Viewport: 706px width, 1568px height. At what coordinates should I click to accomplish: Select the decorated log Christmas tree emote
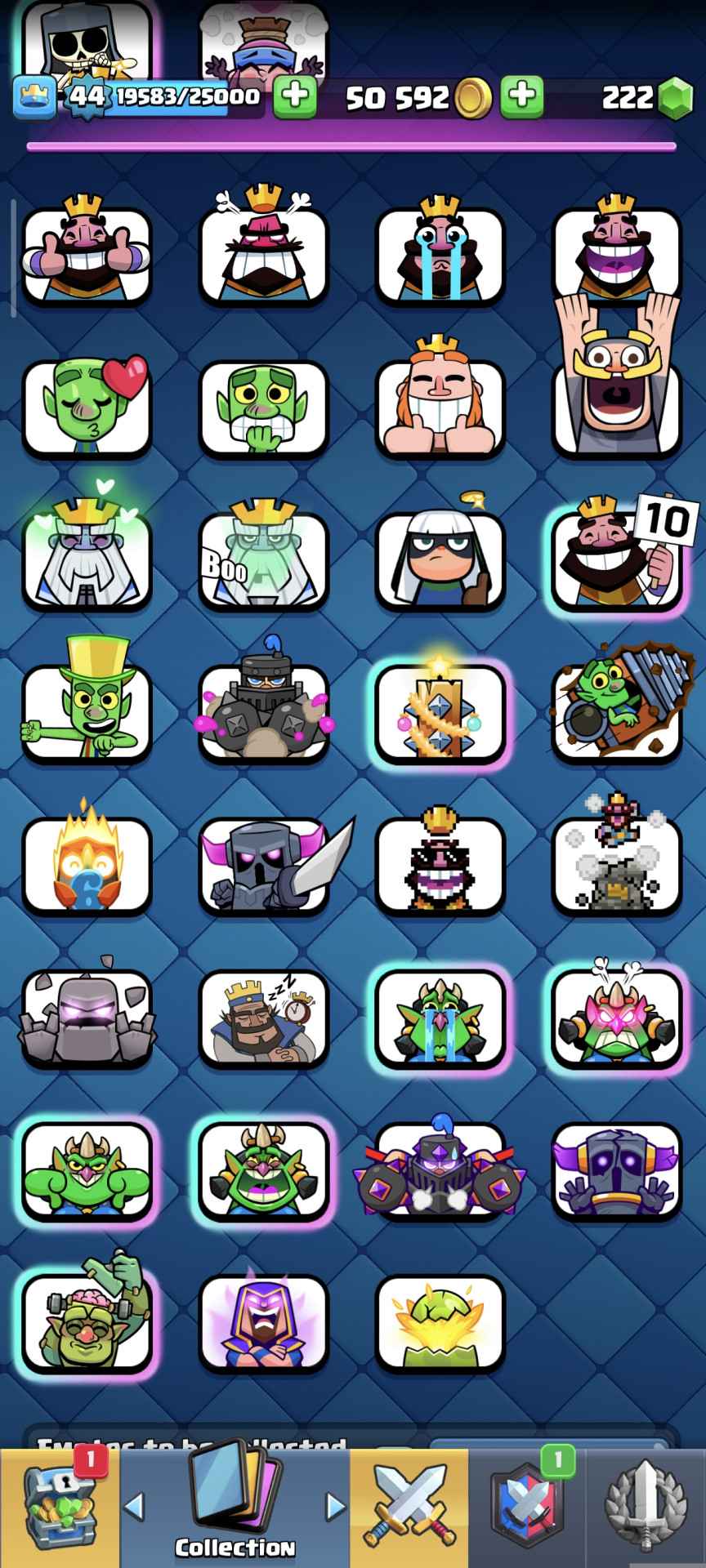point(440,712)
